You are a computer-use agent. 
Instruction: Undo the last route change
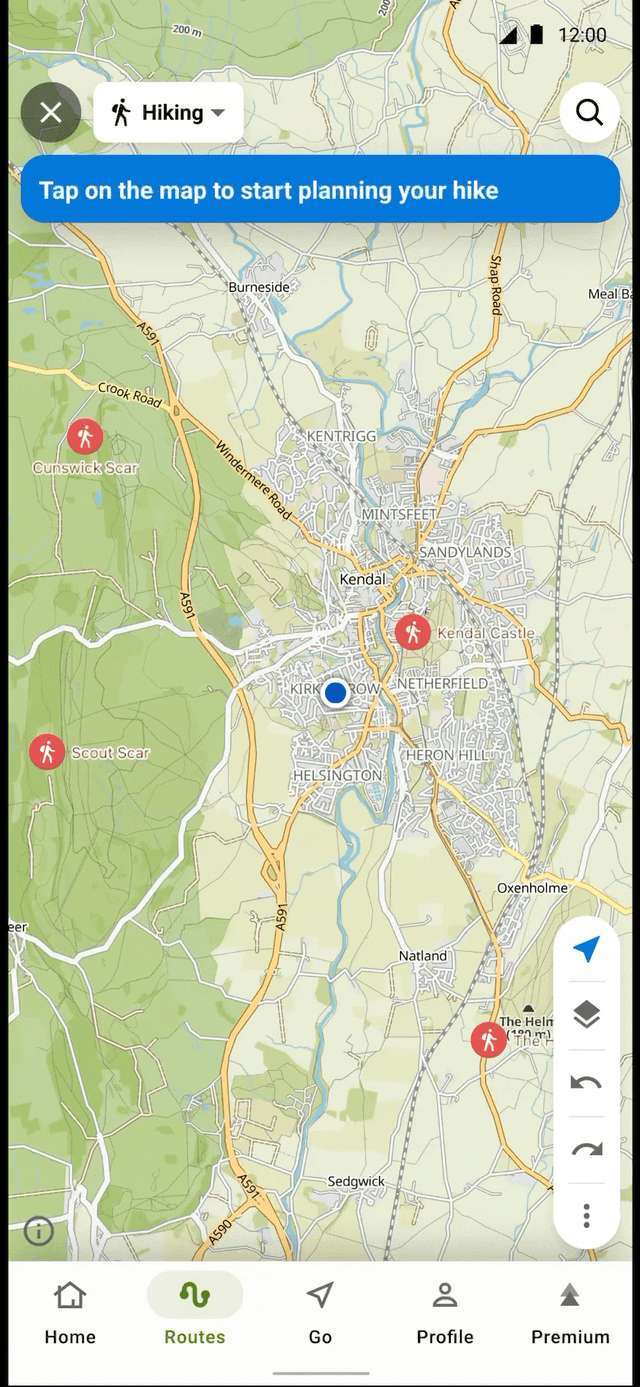587,1083
